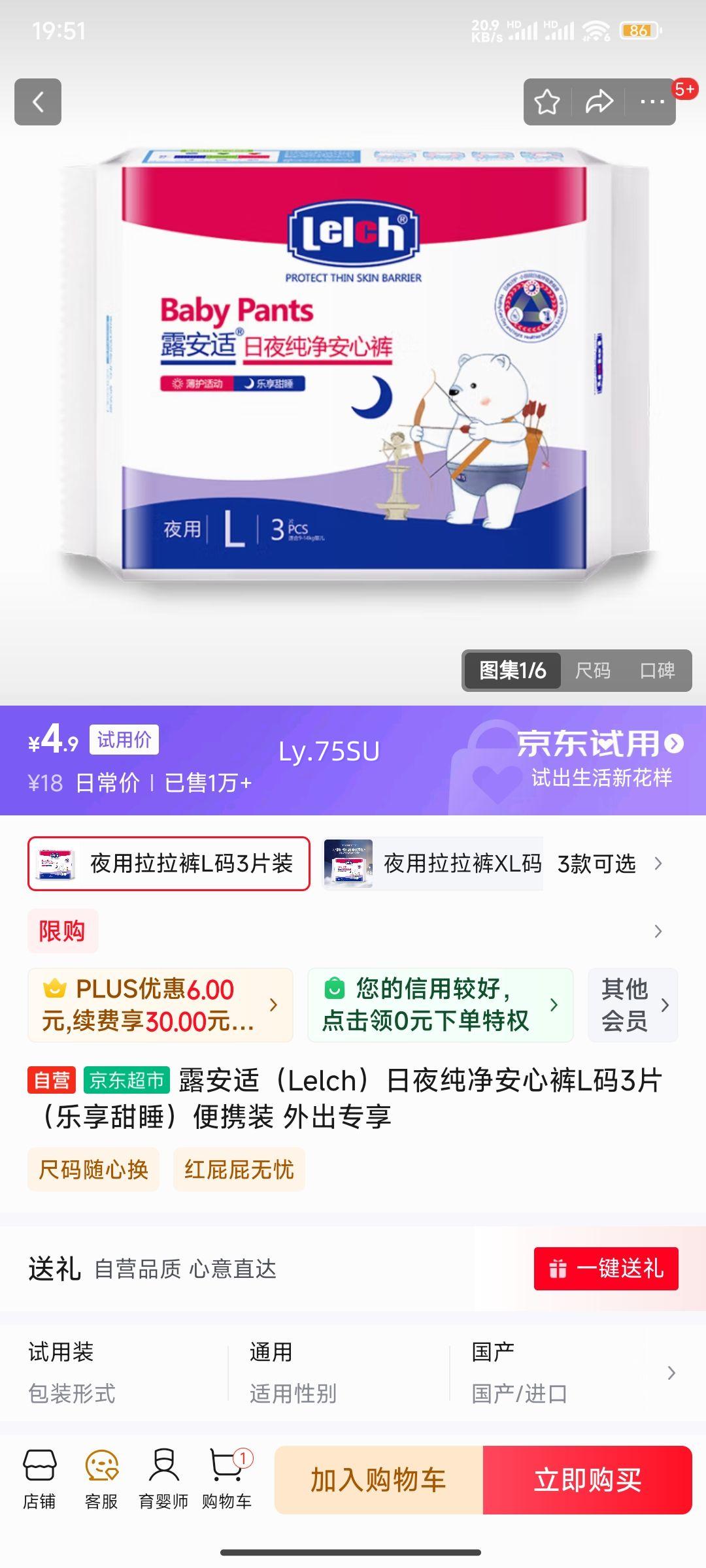Select the 尺码随心换 tag
This screenshot has height=1568, width=706.
[x=93, y=1169]
